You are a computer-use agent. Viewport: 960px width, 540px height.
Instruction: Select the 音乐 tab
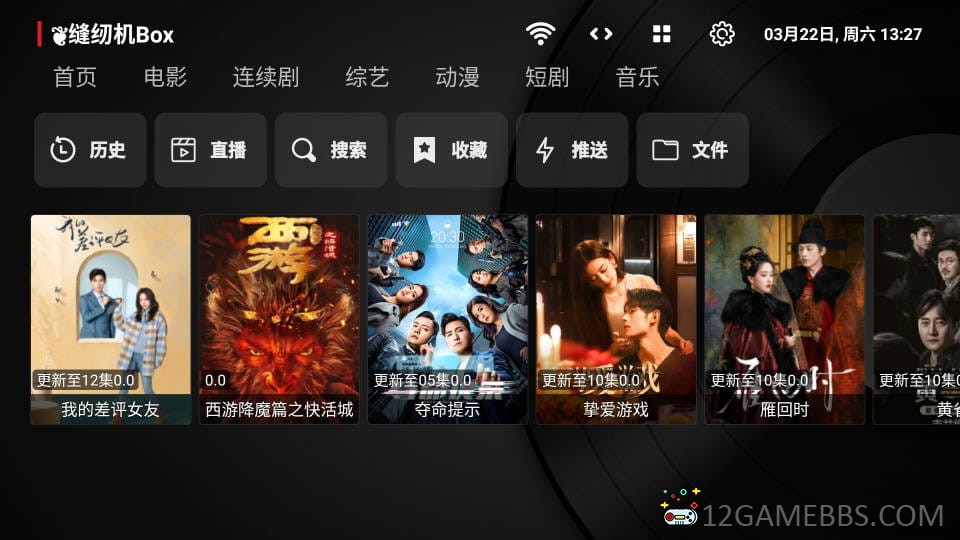[637, 78]
